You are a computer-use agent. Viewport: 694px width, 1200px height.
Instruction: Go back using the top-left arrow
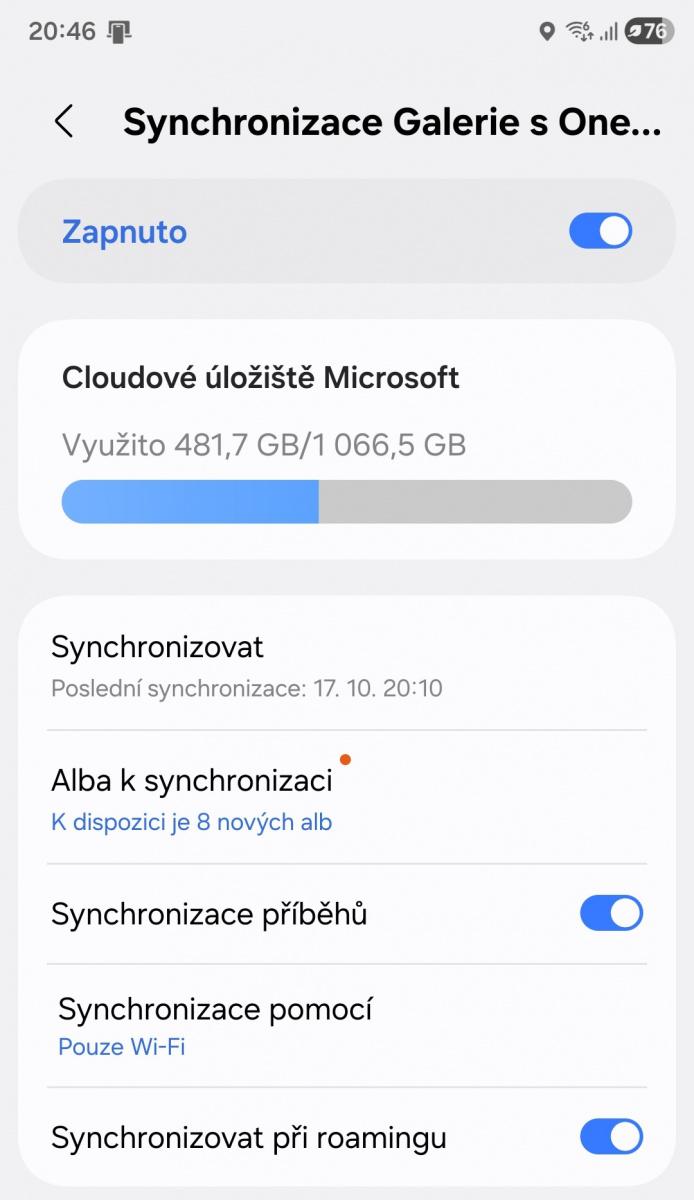coord(64,122)
